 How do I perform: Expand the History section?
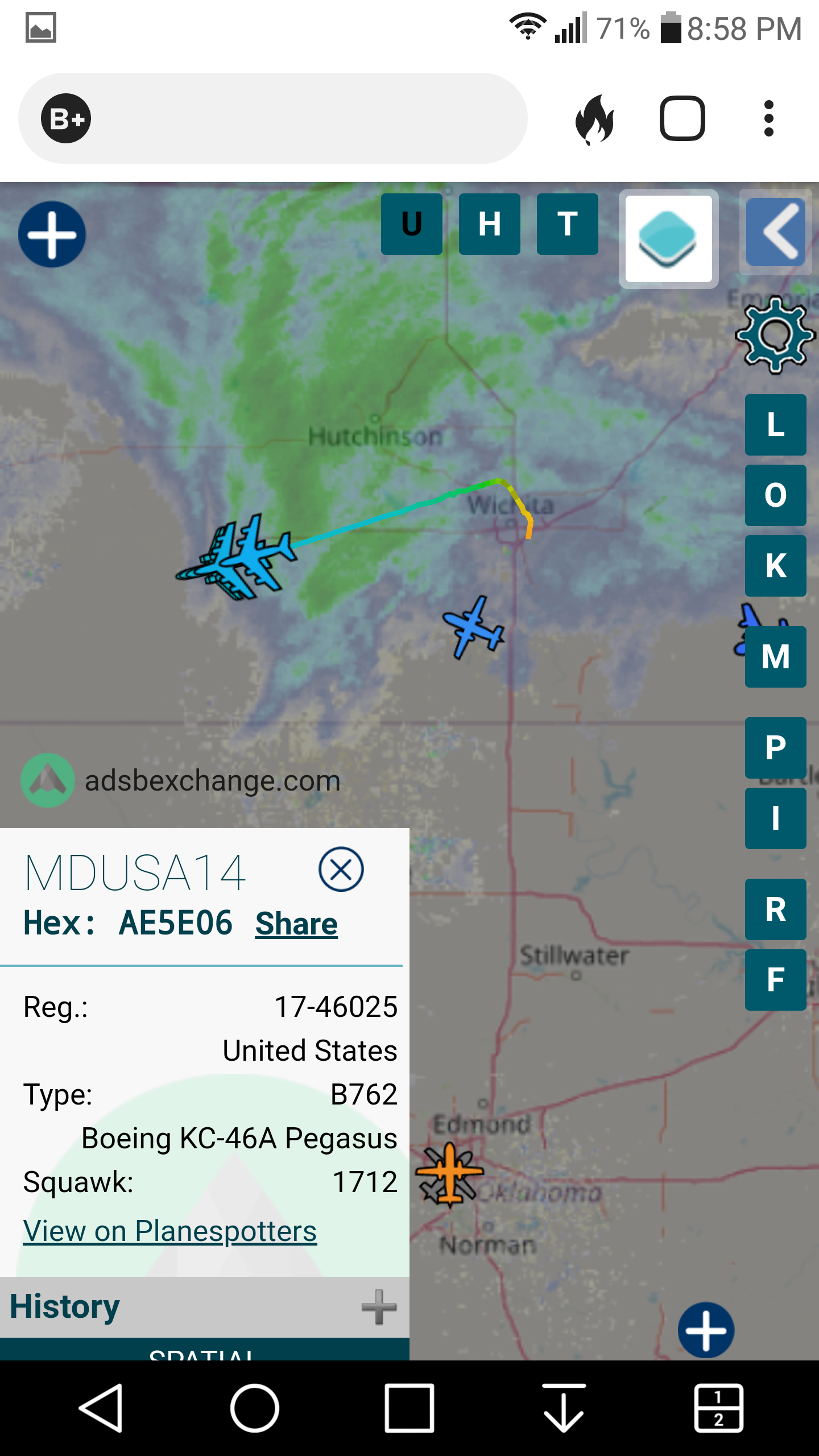coord(205,1306)
